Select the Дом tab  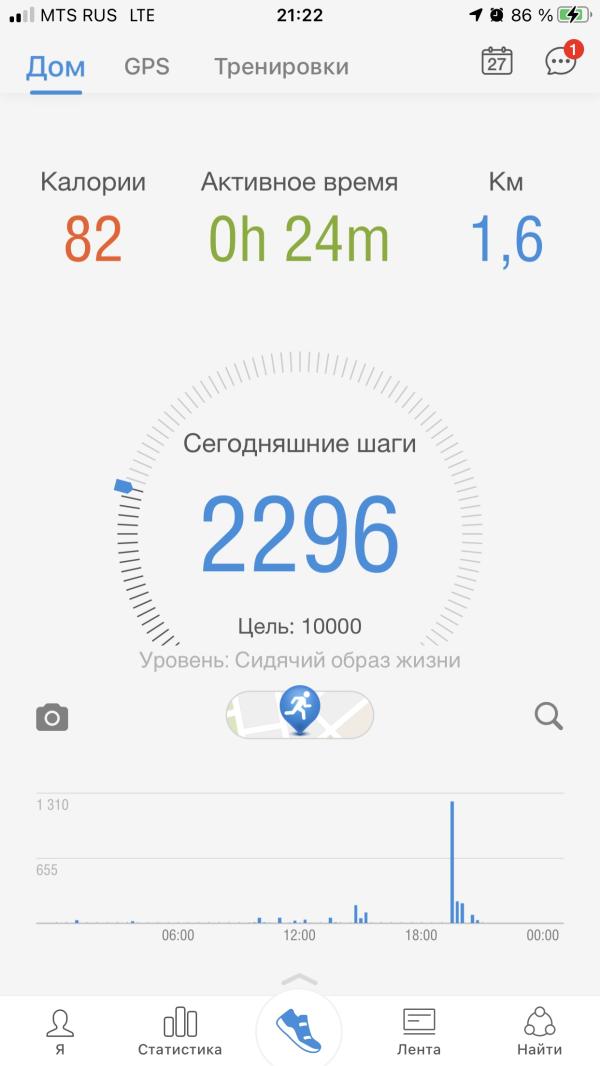[56, 67]
